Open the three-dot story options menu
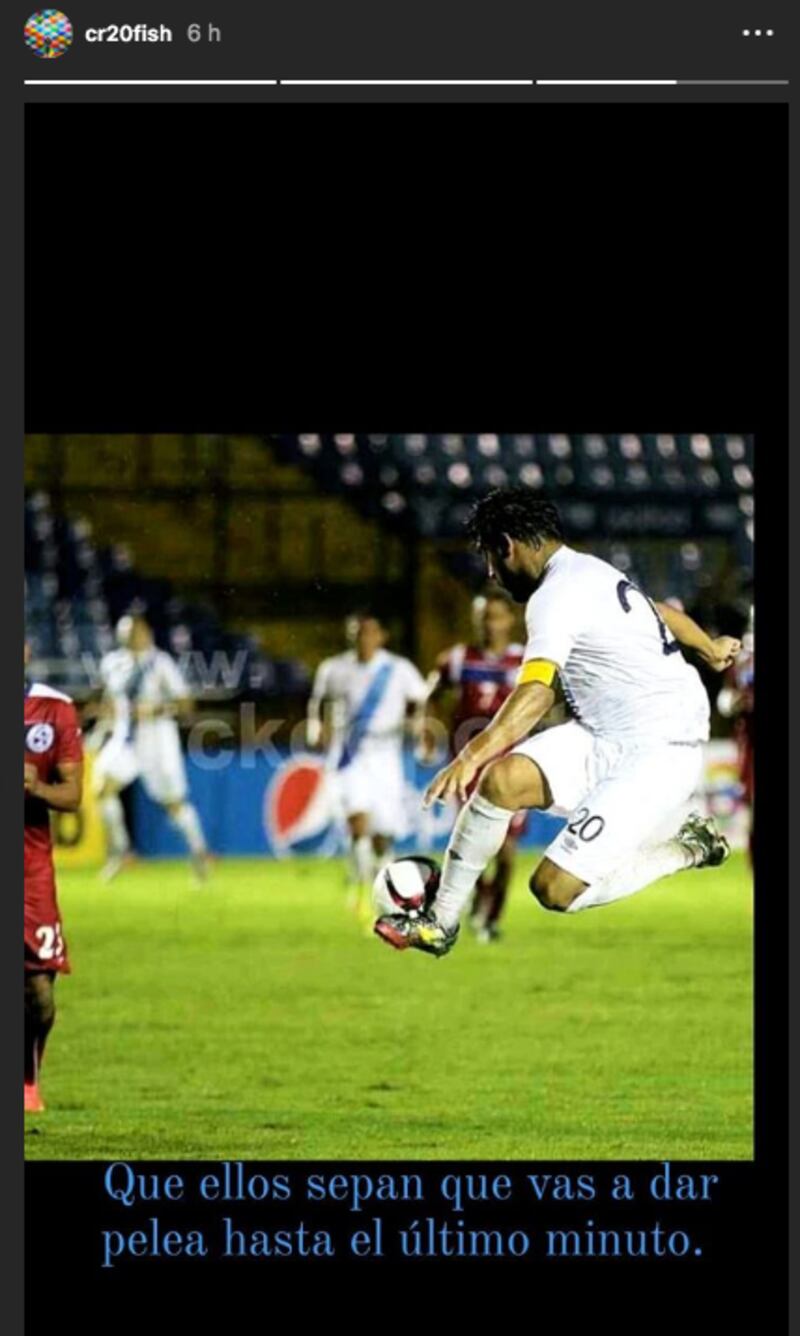Screen dimensions: 800x1336 (757, 33)
